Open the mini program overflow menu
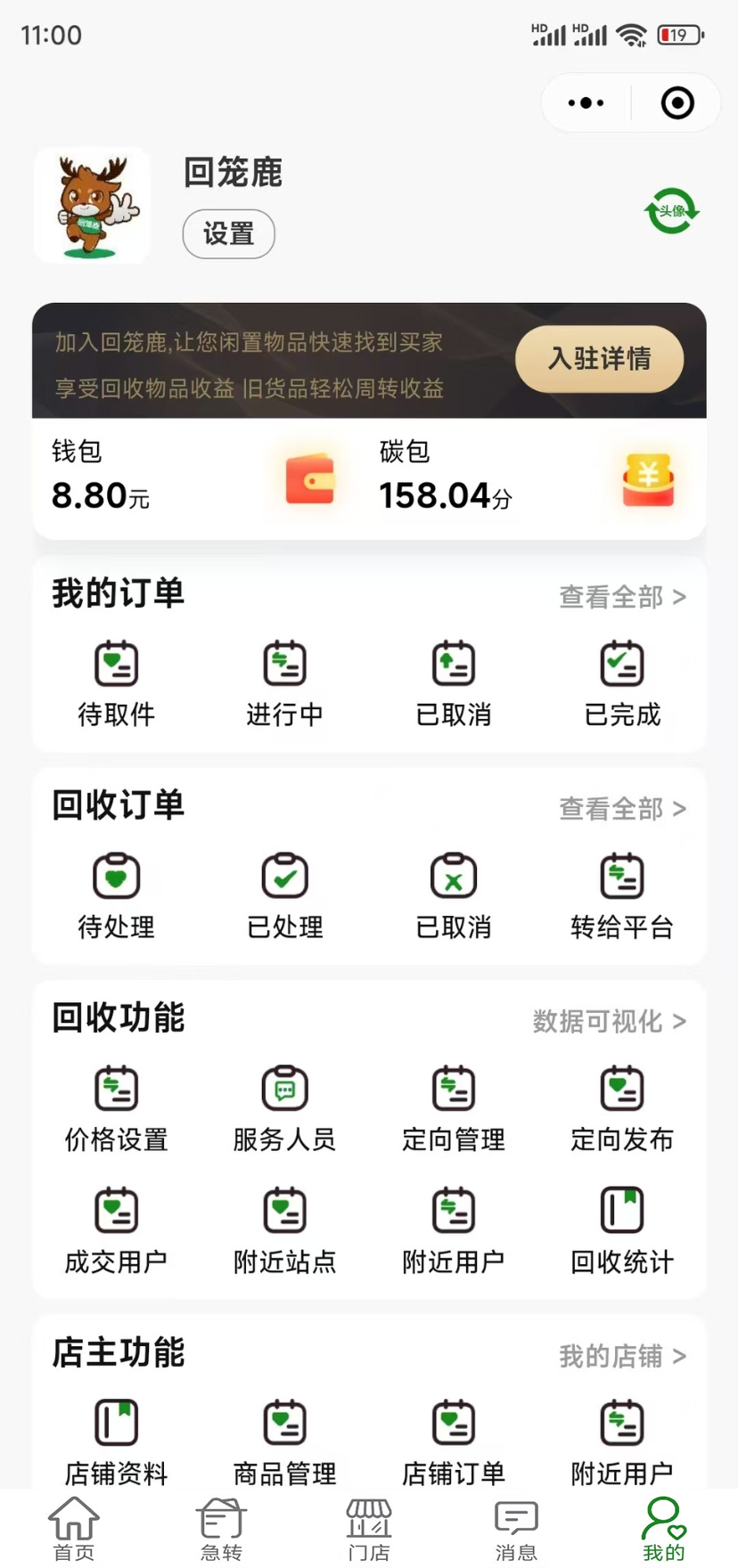Screen dimensions: 738x1568 coord(586,103)
